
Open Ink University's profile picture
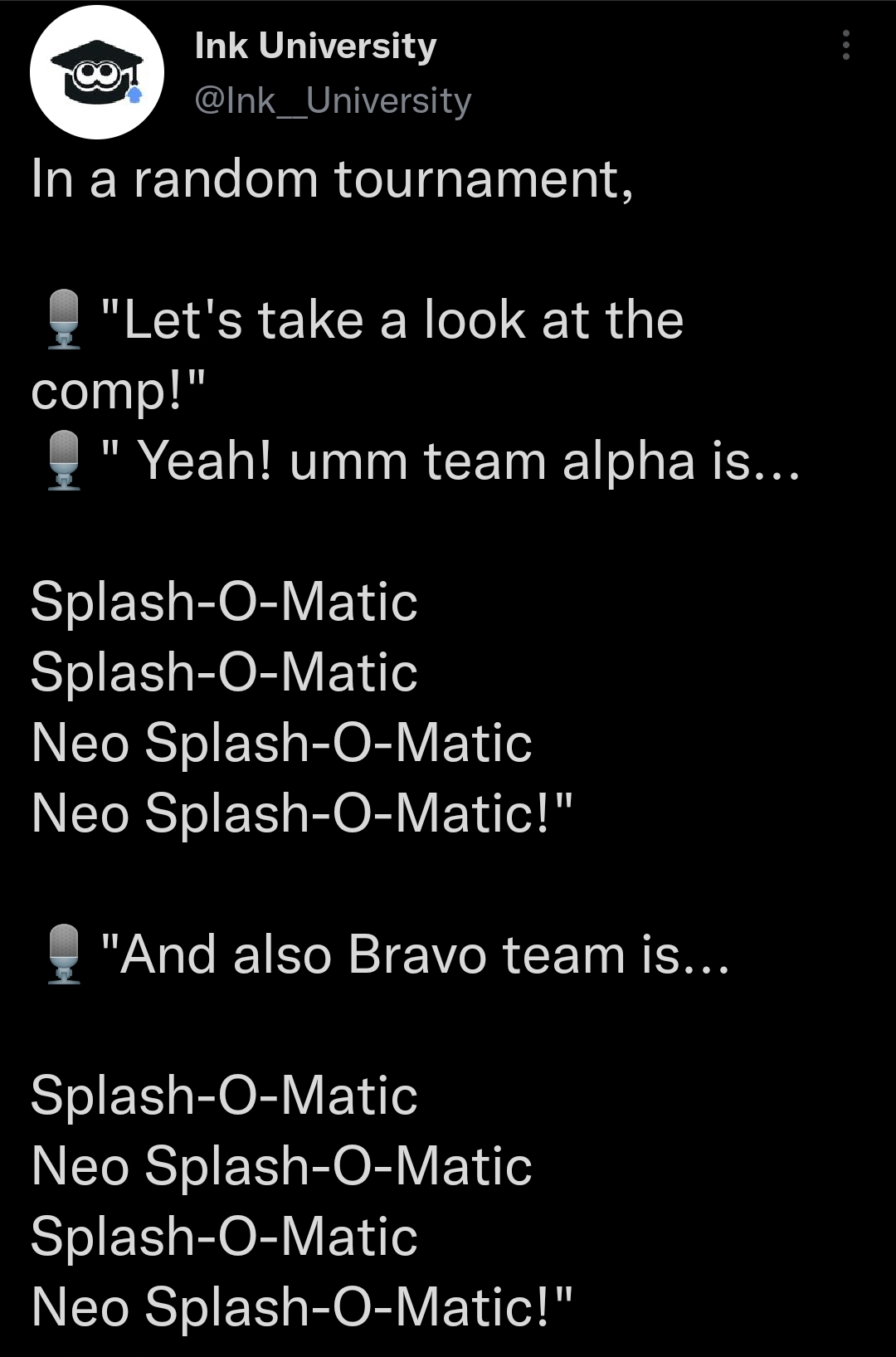pyautogui.click(x=97, y=72)
